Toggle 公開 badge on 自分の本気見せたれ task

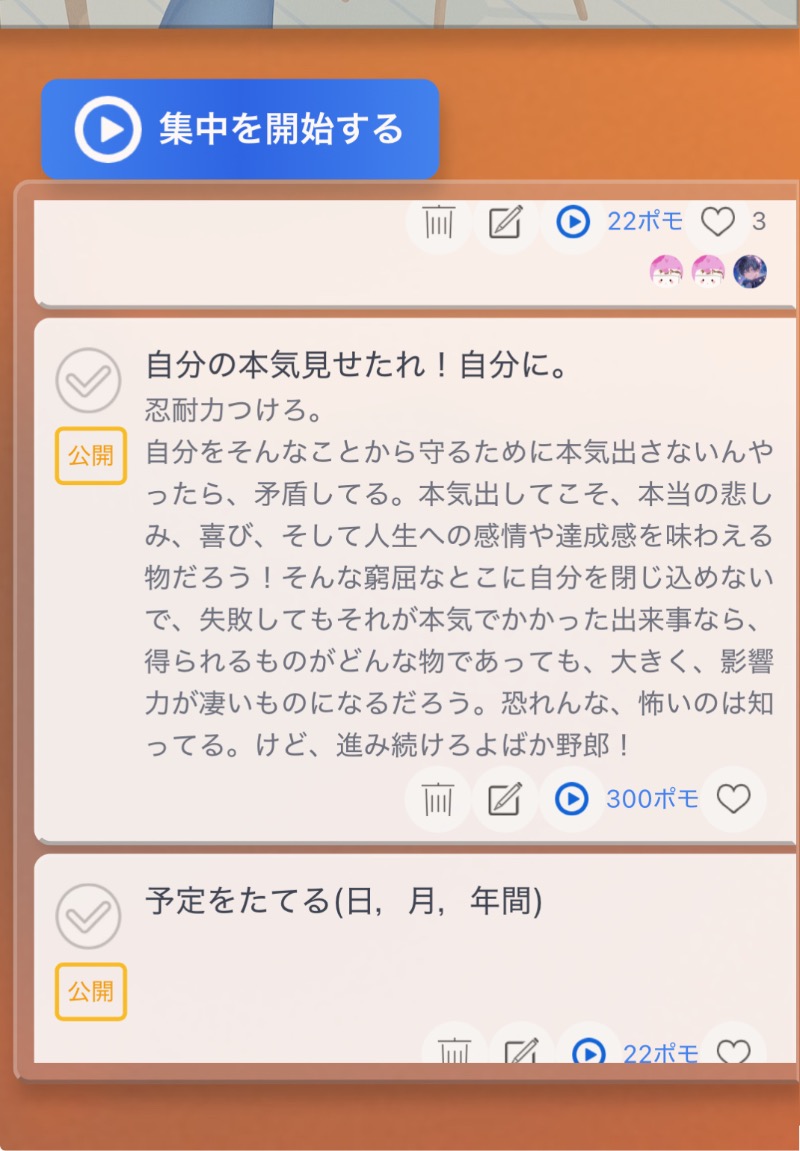point(90,456)
